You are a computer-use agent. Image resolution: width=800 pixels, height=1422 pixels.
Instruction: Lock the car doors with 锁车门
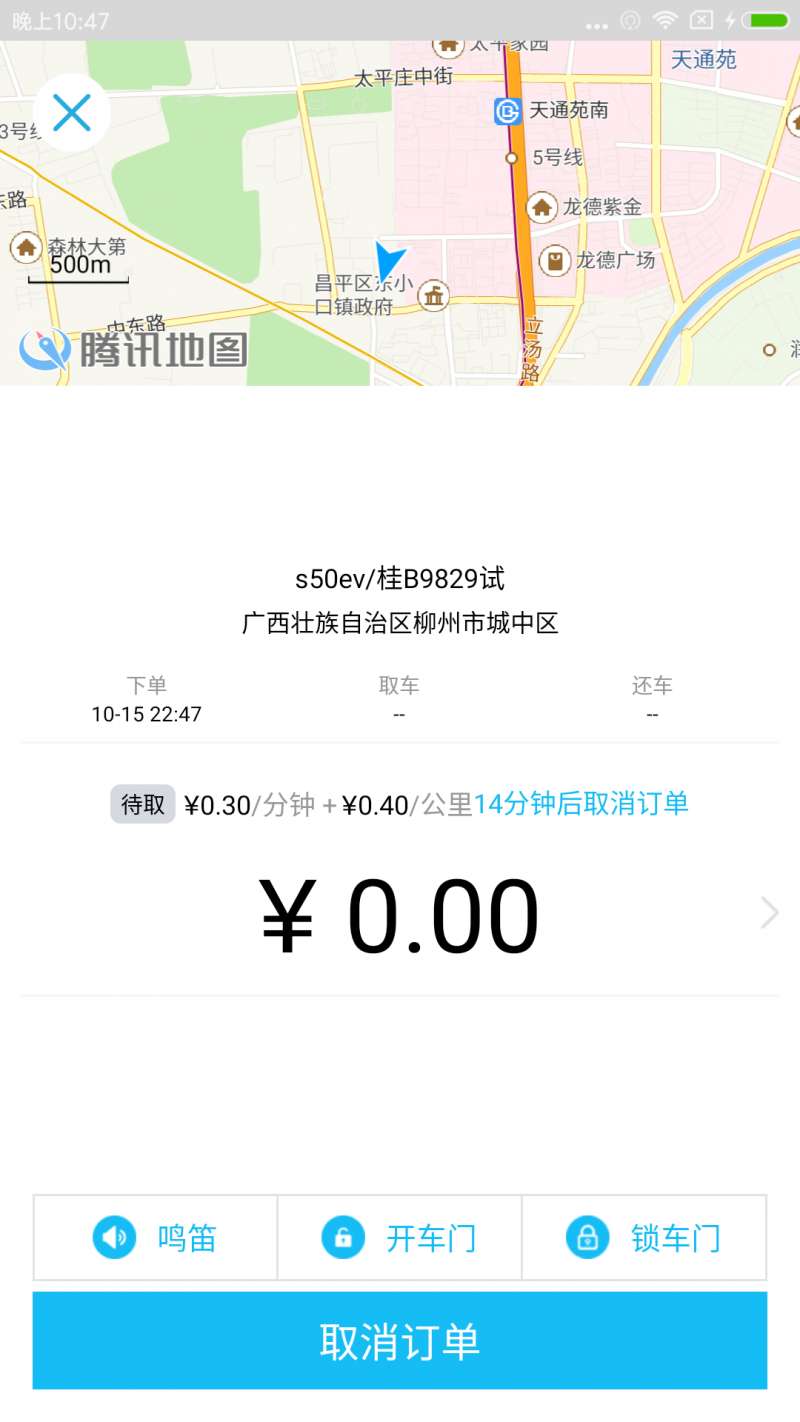[x=644, y=1238]
